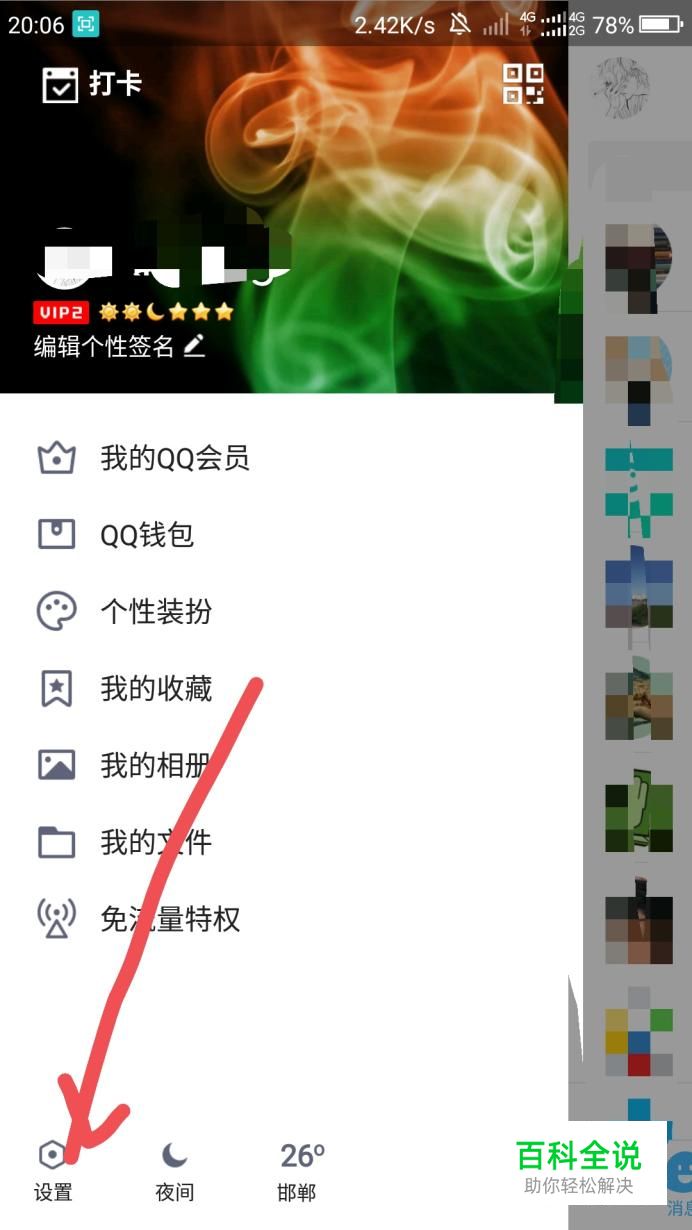Open 设置 settings
This screenshot has height=1230, width=692.
point(53,1171)
